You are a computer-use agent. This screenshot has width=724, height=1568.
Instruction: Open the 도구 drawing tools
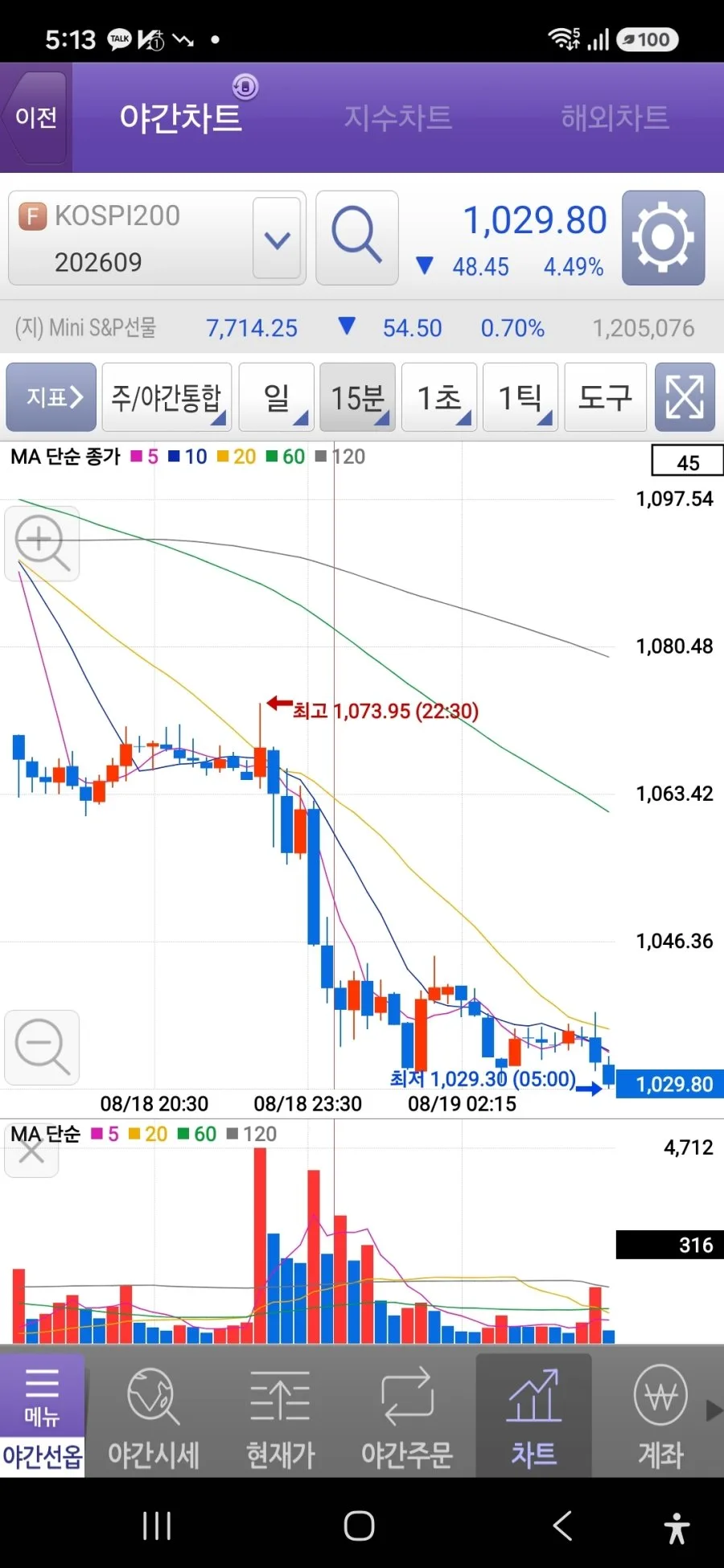[x=606, y=397]
